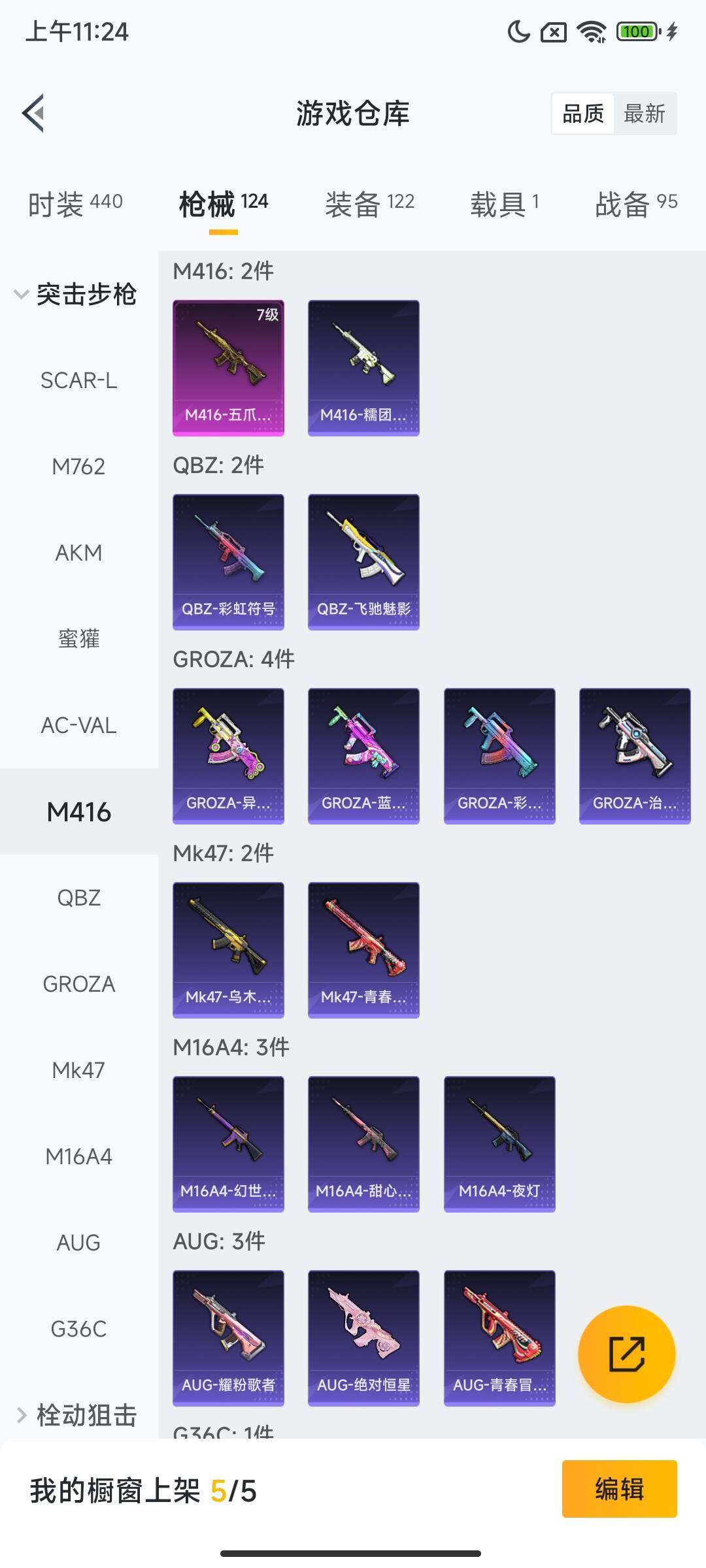This screenshot has height=1568, width=706.
Task: Tap the orange share floating button
Action: tap(626, 1354)
